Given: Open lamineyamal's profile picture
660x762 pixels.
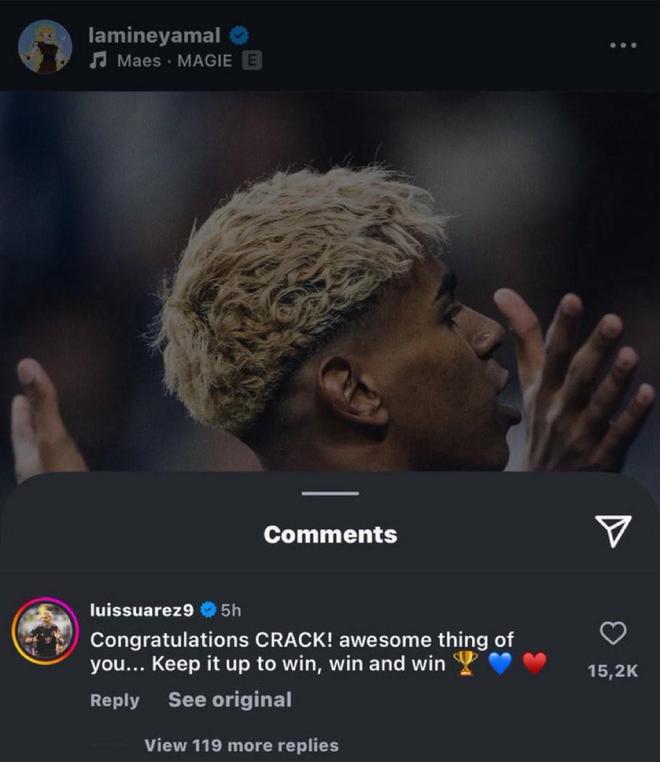Looking at the screenshot, I should (45, 47).
